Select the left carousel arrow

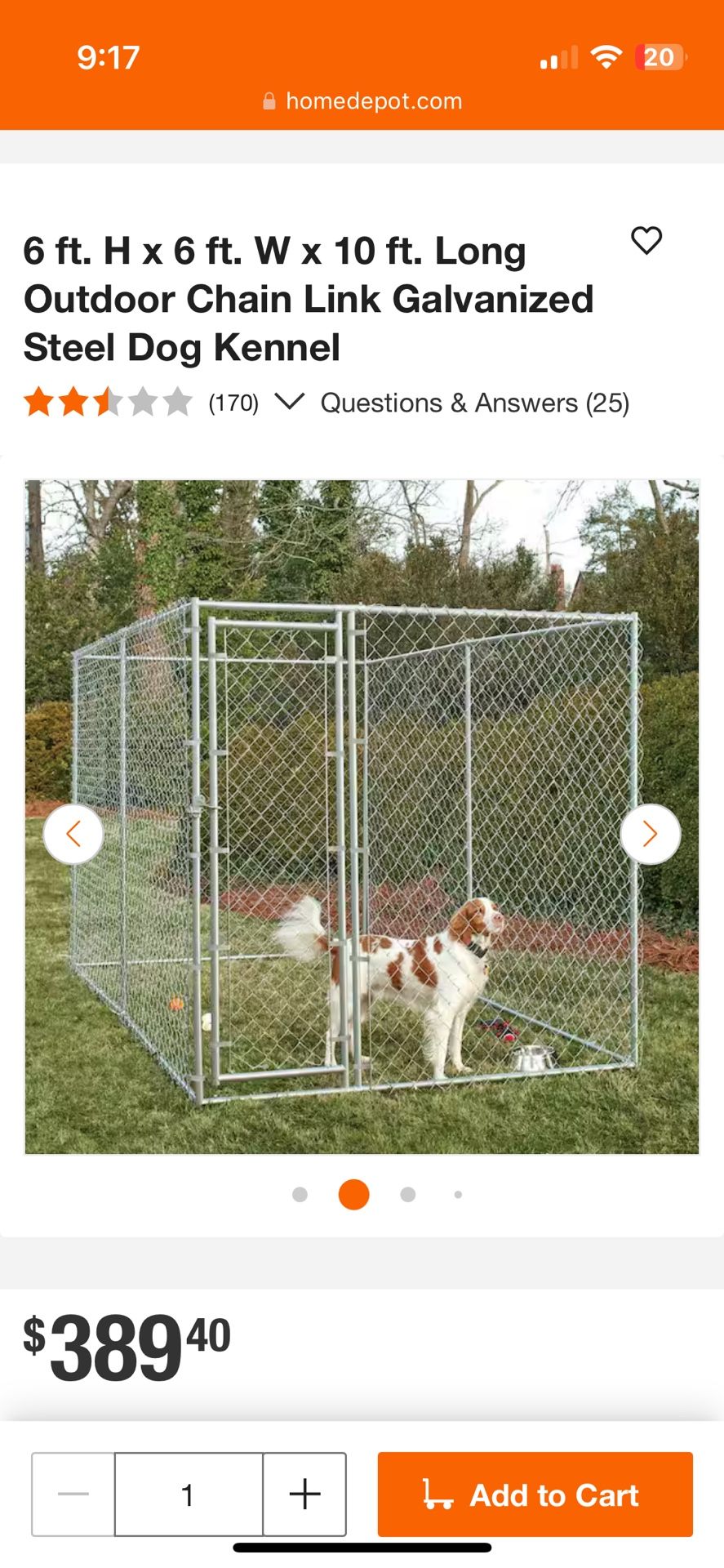click(74, 833)
